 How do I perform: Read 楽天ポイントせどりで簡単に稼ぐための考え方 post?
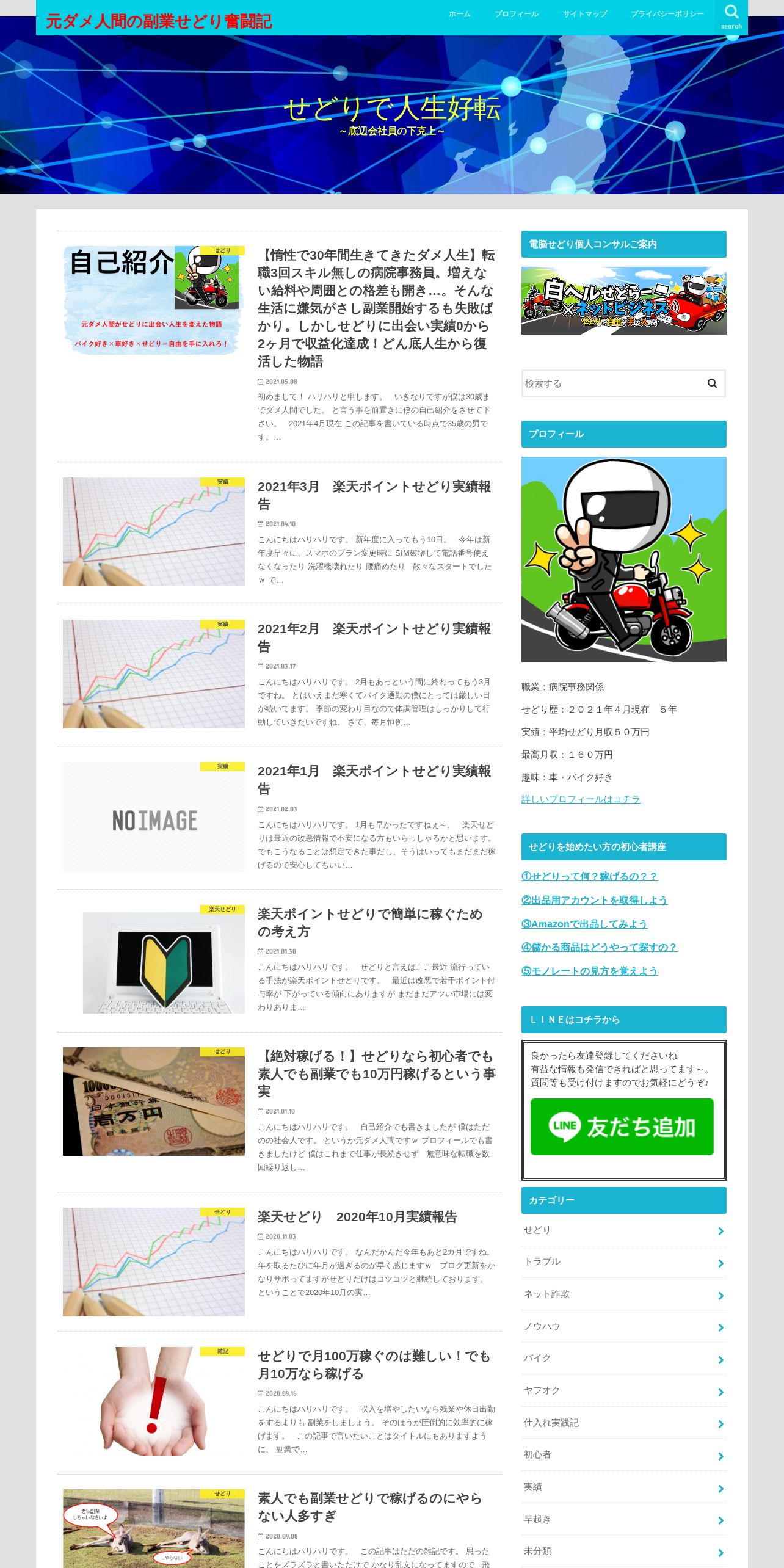370,923
